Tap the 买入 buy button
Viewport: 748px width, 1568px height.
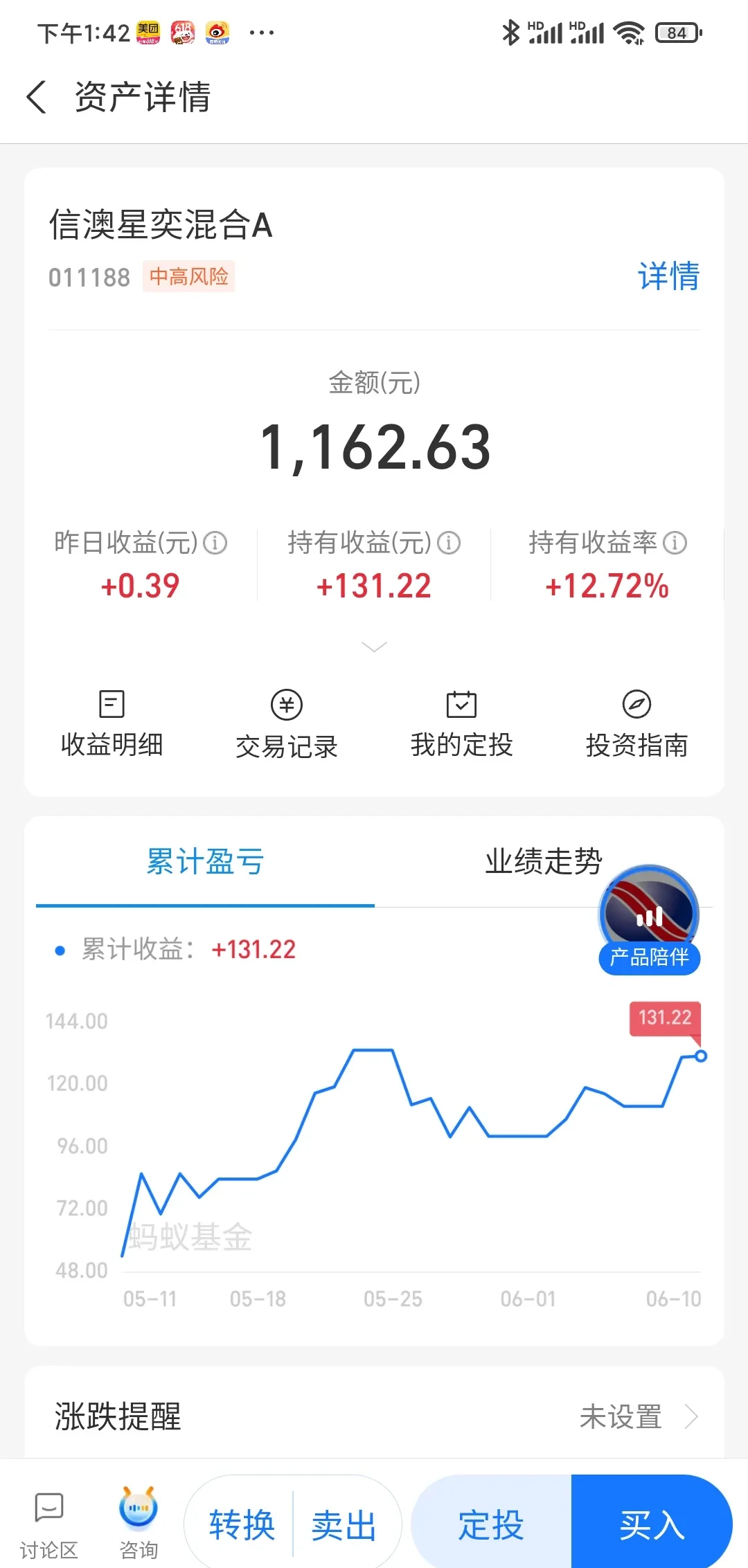[x=651, y=1523]
